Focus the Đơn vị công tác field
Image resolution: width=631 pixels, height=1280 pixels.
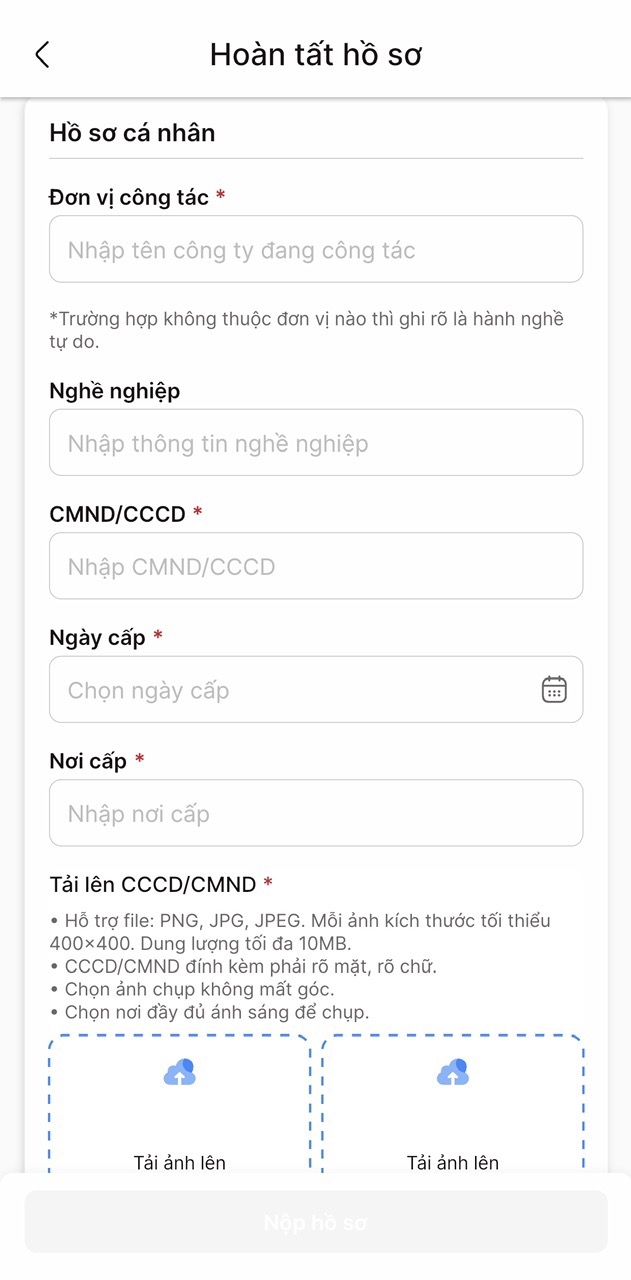pos(315,249)
